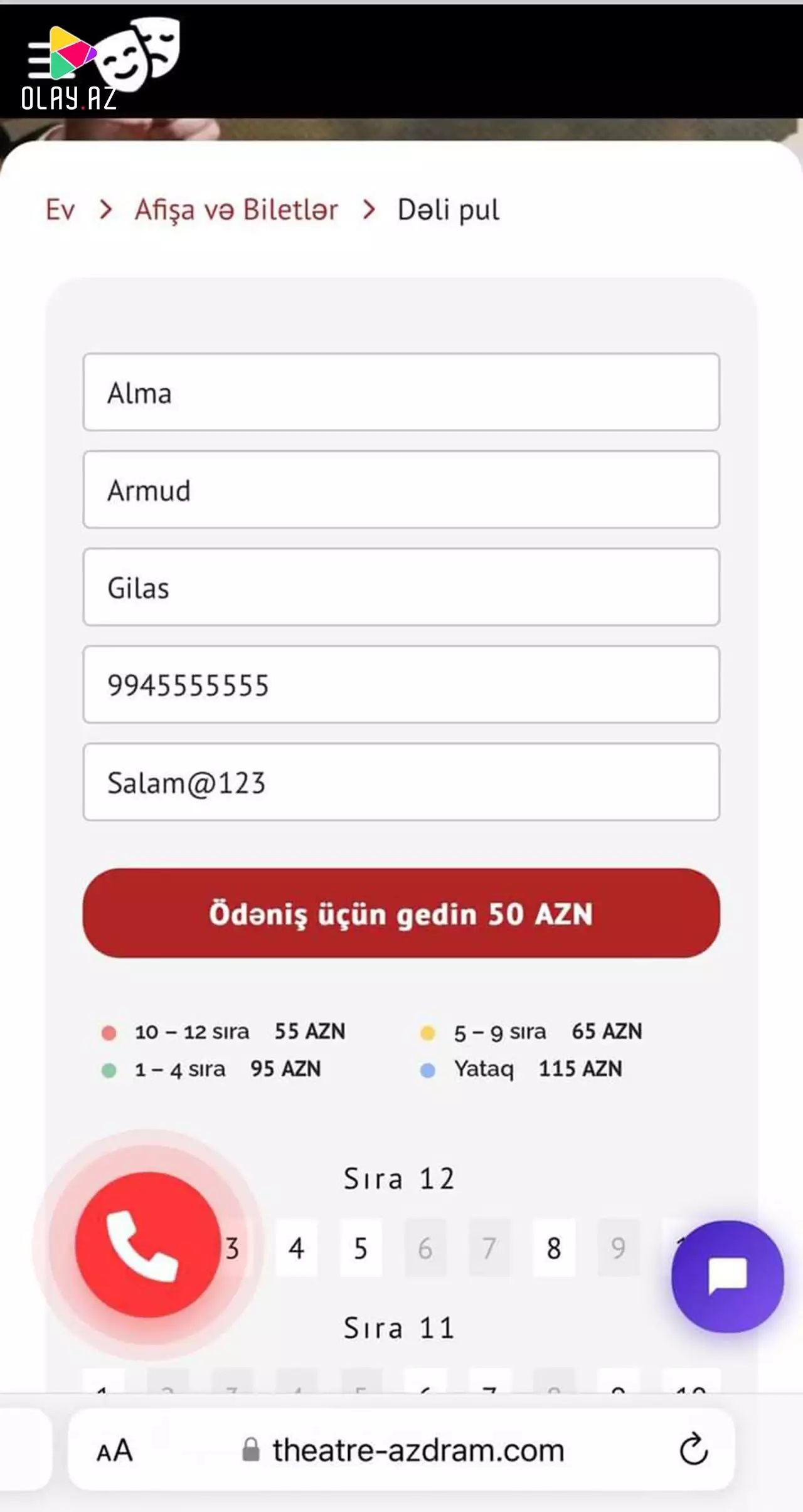Edit the field containing Armud
Viewport: 803px width, 1512px height.
coord(401,490)
